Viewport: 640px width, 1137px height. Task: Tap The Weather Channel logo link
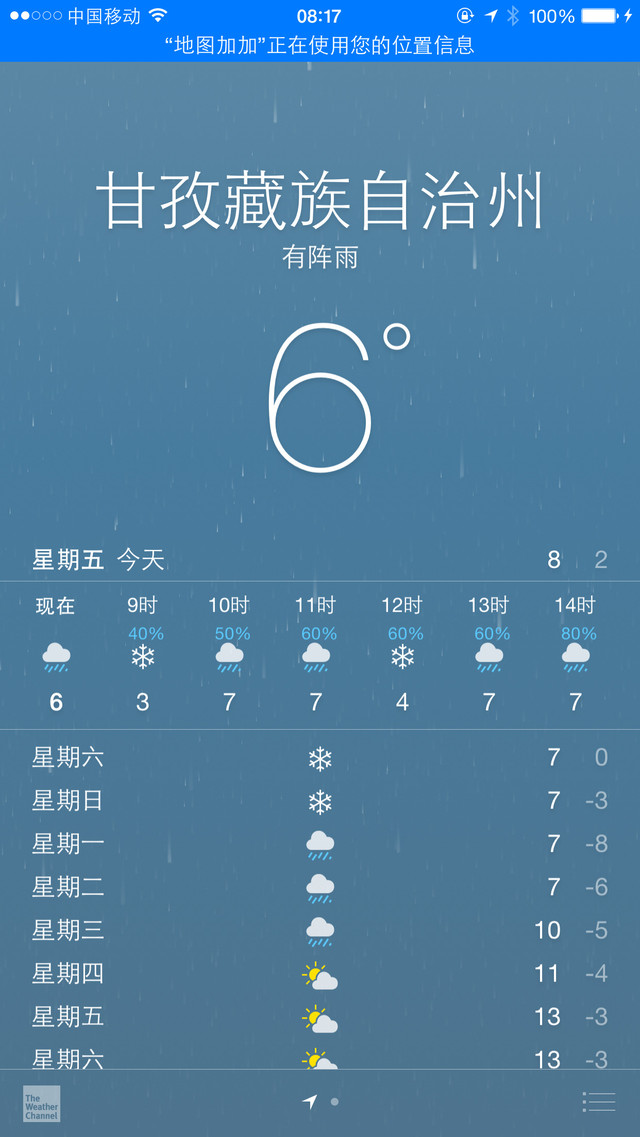click(41, 1104)
